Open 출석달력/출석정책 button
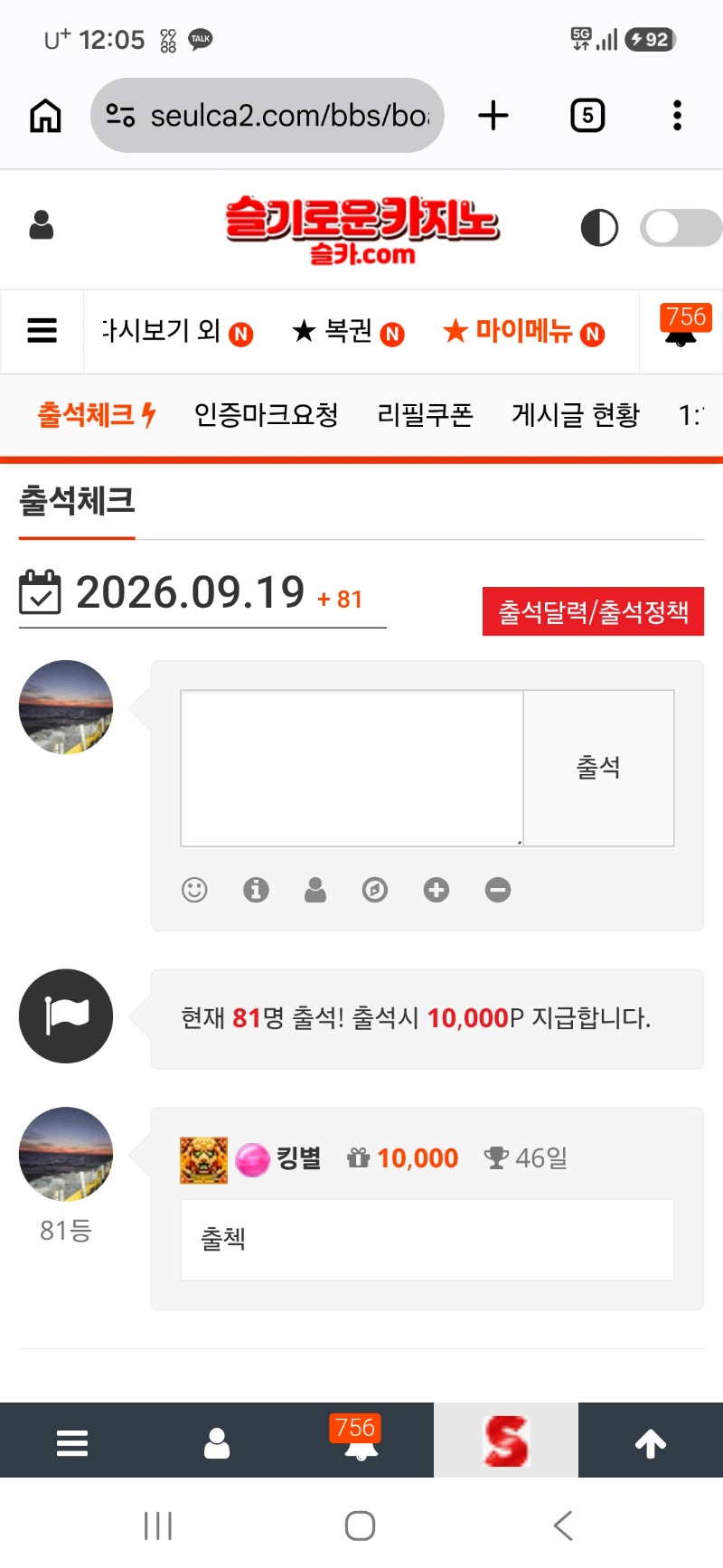 [x=593, y=612]
